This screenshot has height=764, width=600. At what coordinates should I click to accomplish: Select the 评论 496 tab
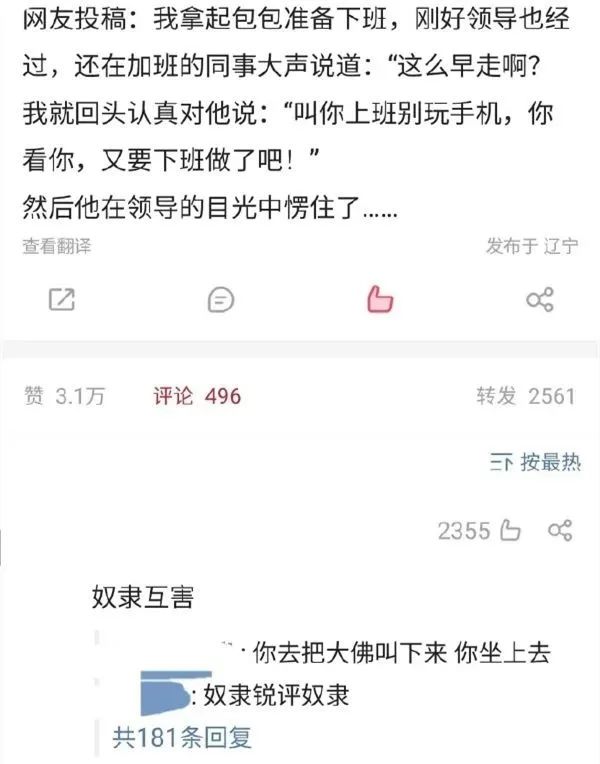tap(197, 396)
